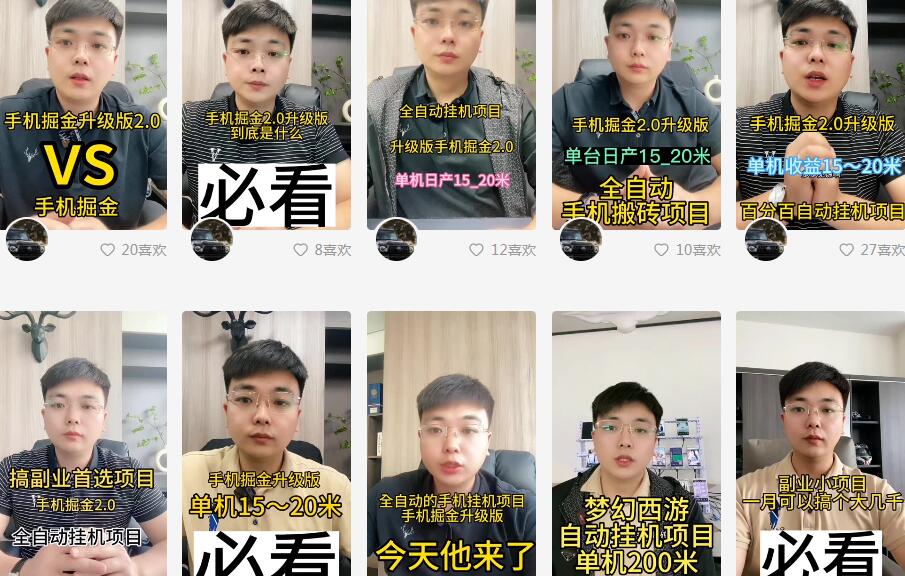Open the '今天他来了' video
The width and height of the screenshot is (905, 576).
(451, 440)
